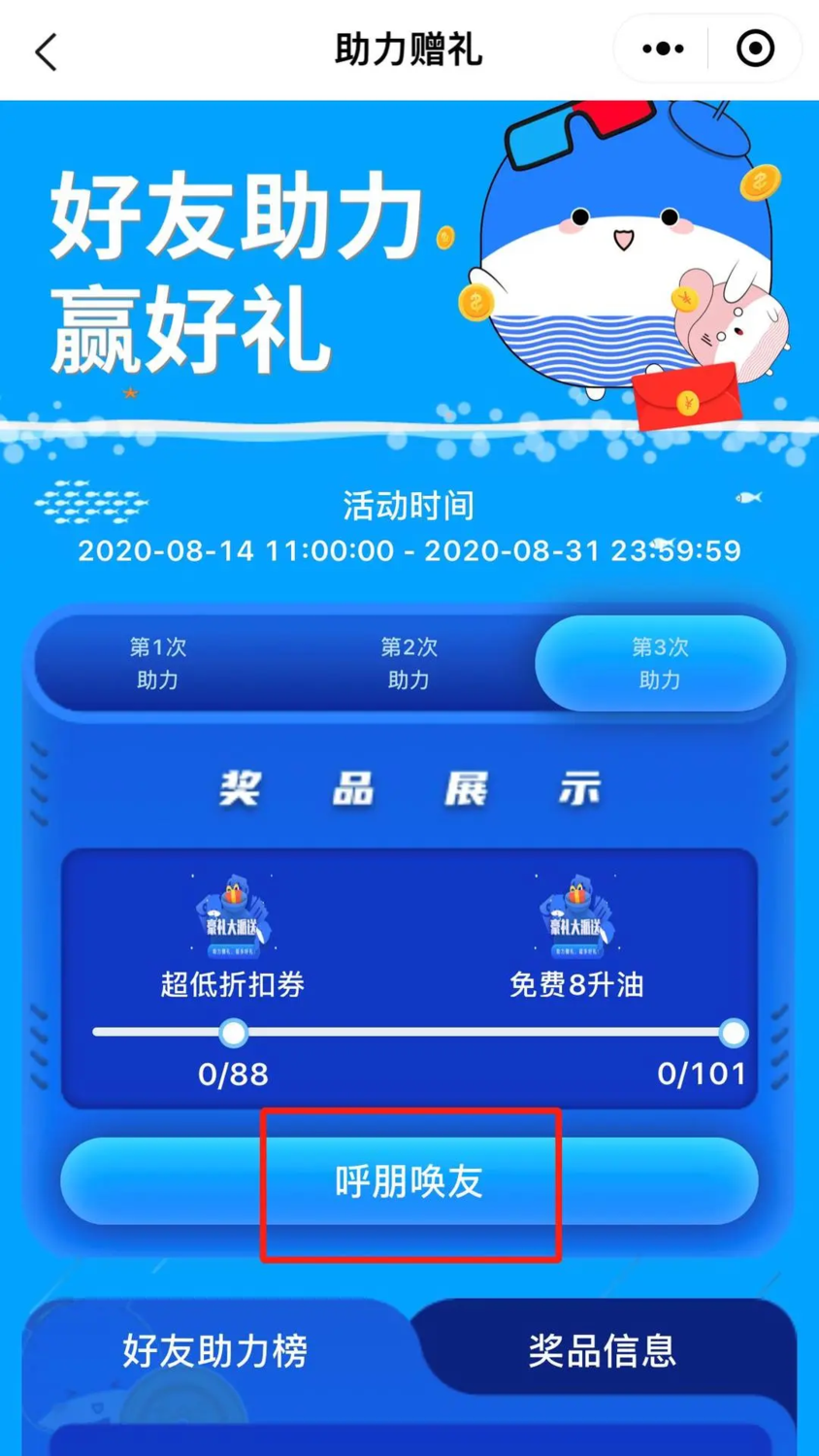This screenshot has height=1456, width=819.
Task: Tap the 呼朋唤友 button
Action: [x=409, y=1181]
